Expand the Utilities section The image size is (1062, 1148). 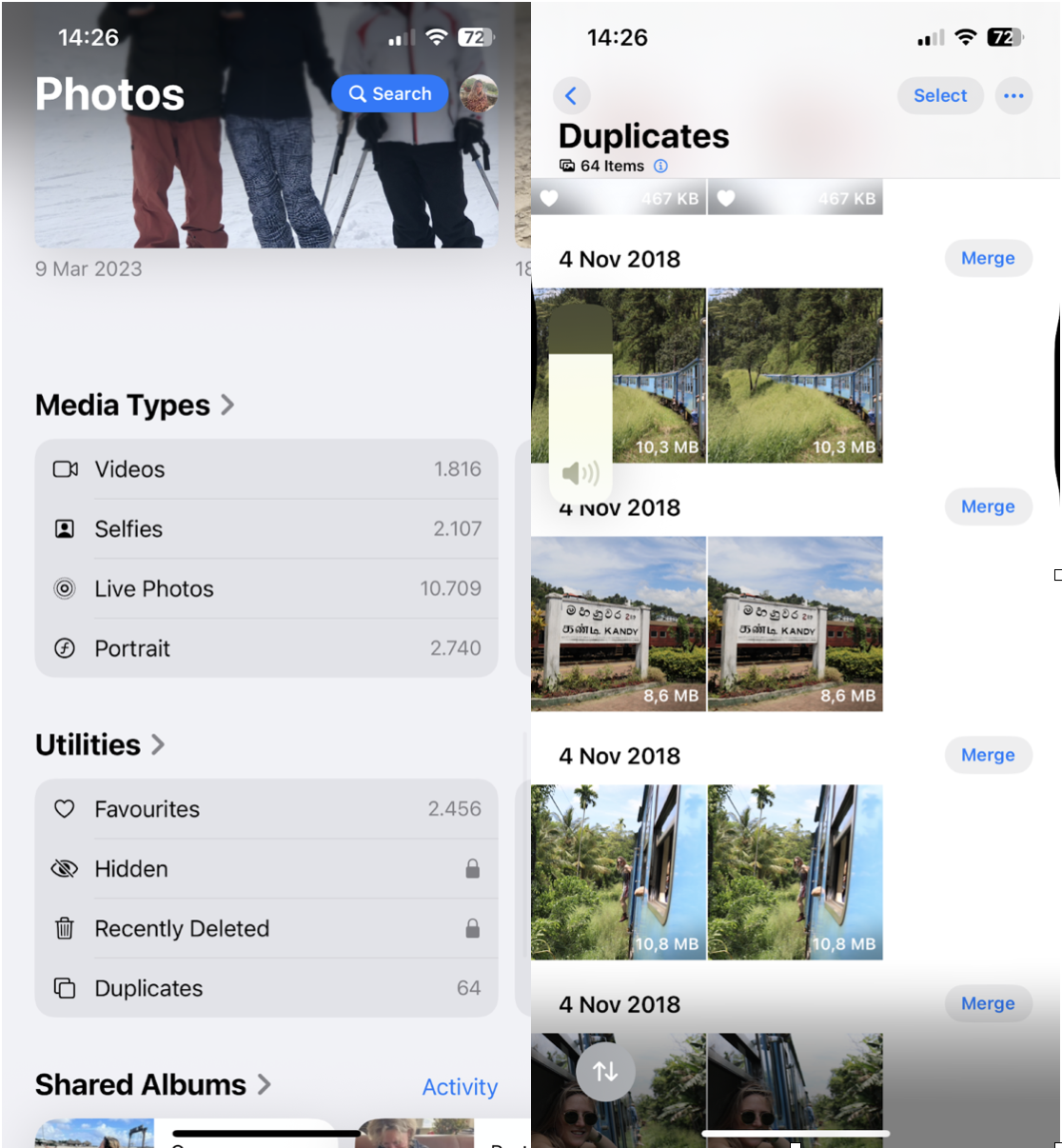coord(100,744)
